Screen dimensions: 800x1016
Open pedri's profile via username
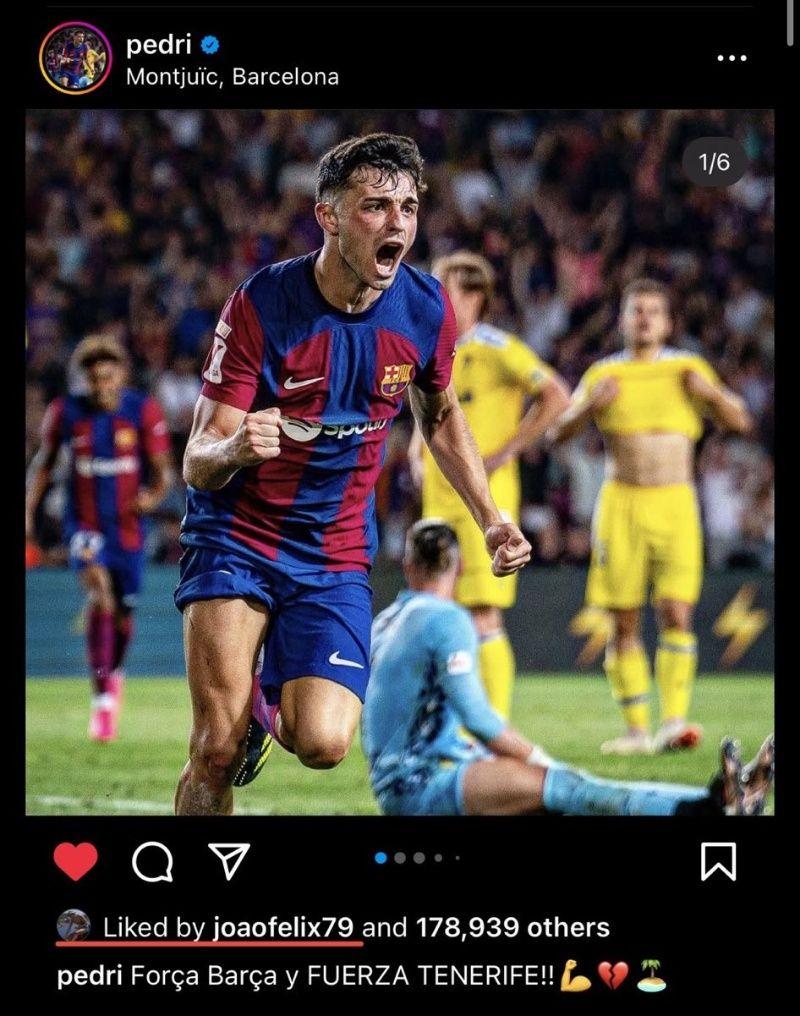(x=159, y=44)
